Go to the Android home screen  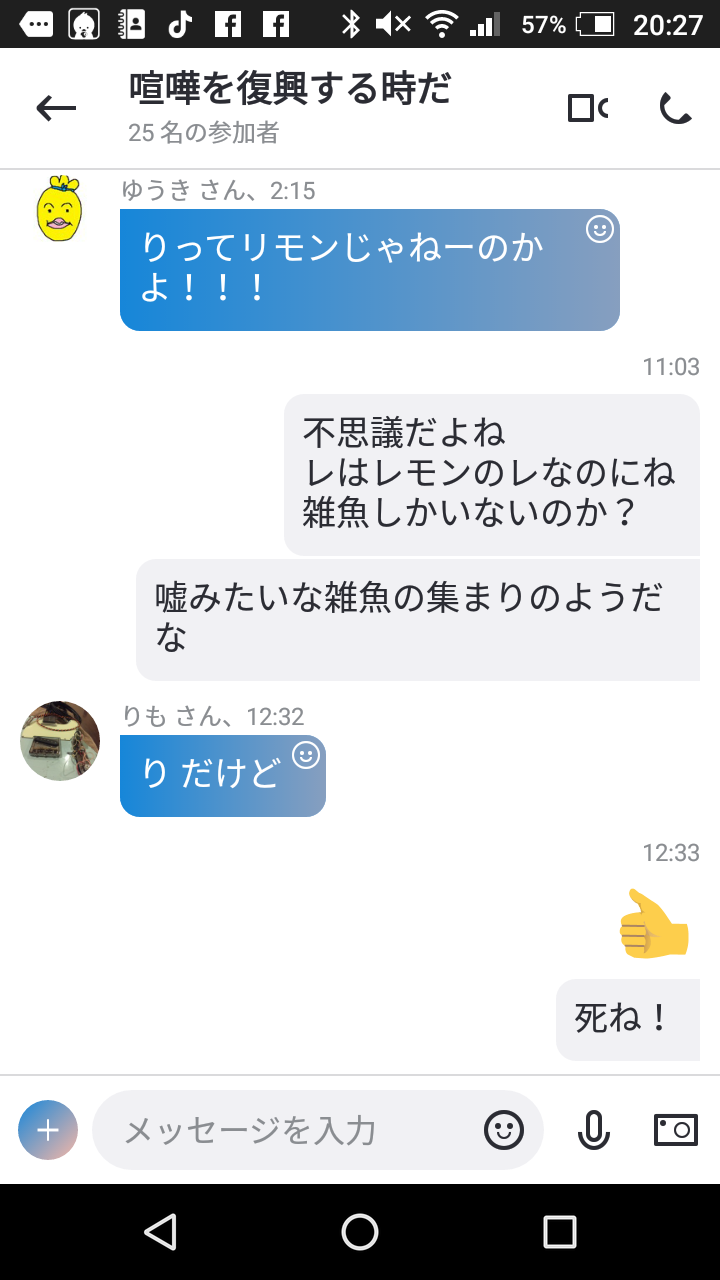tap(360, 1232)
